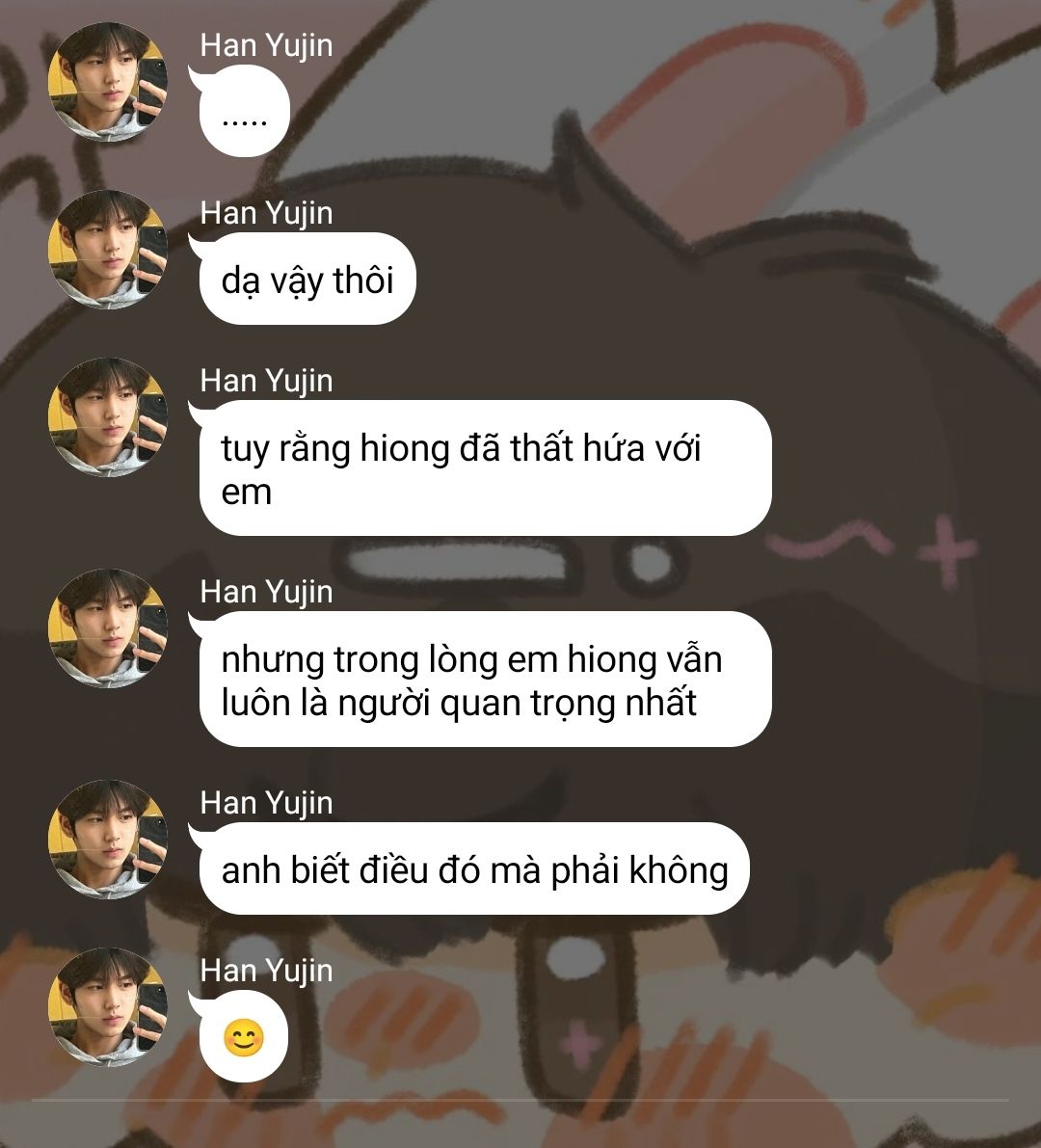The height and width of the screenshot is (1148, 1041).
Task: Open profile picture beside "anh biết điều đó" message
Action: [108, 841]
